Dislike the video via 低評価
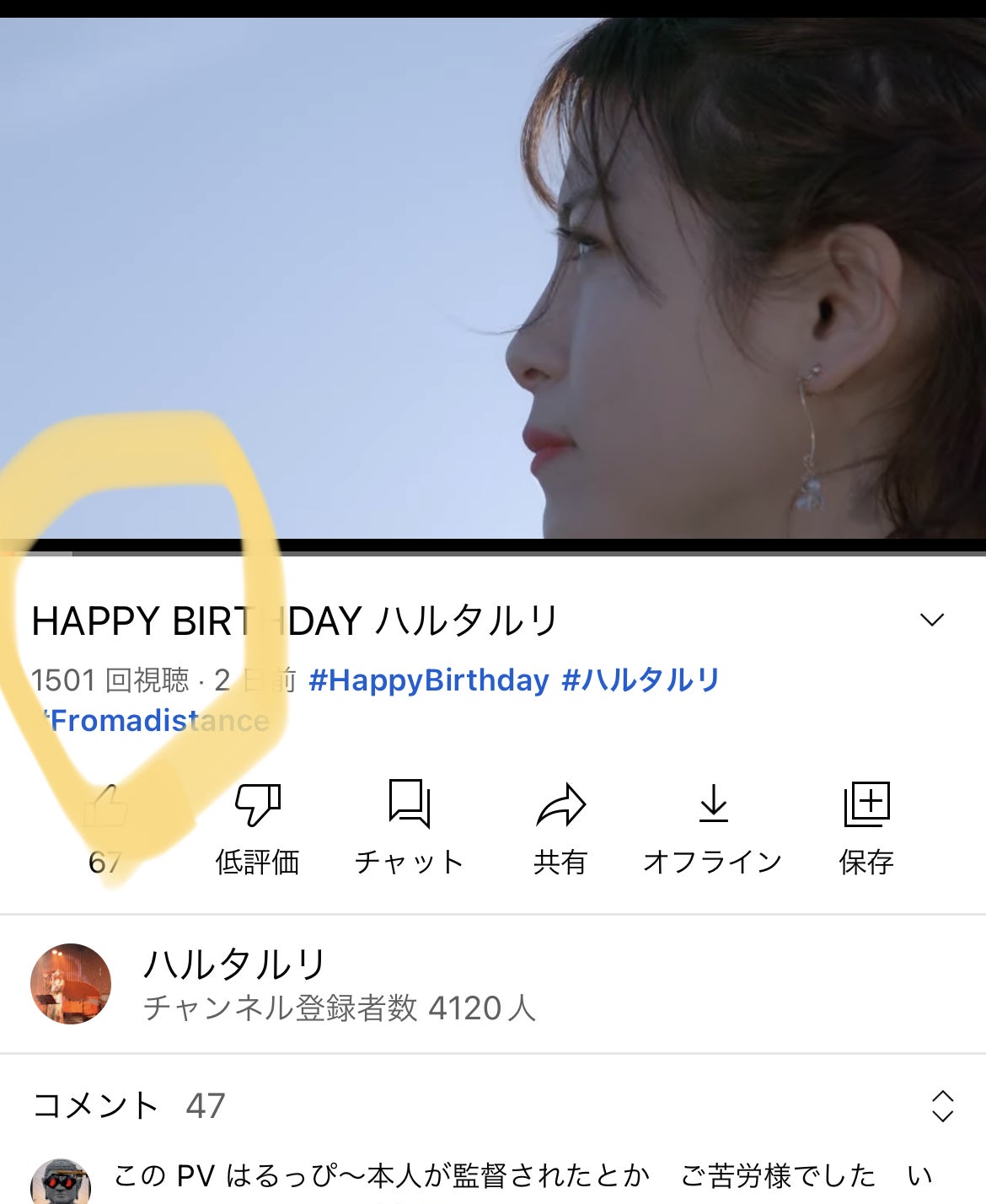Image resolution: width=986 pixels, height=1204 pixels. [x=257, y=807]
